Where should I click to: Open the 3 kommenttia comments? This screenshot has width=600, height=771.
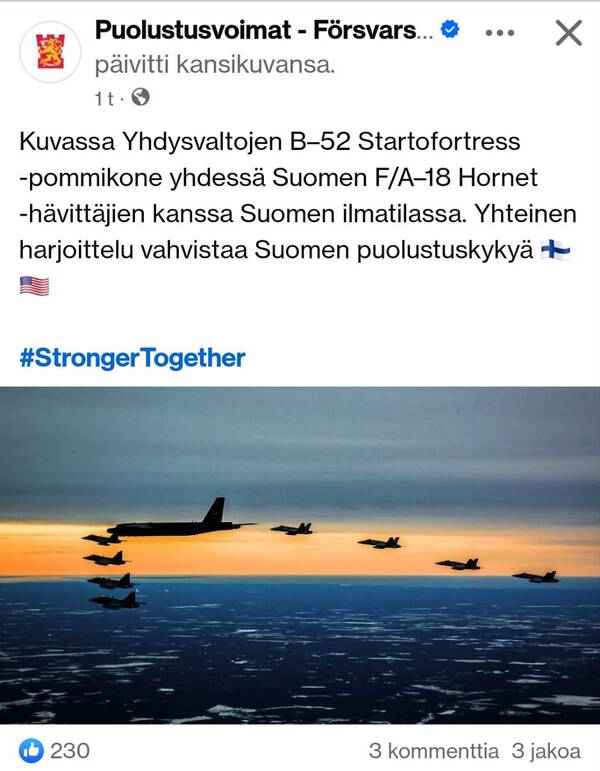pos(433,750)
